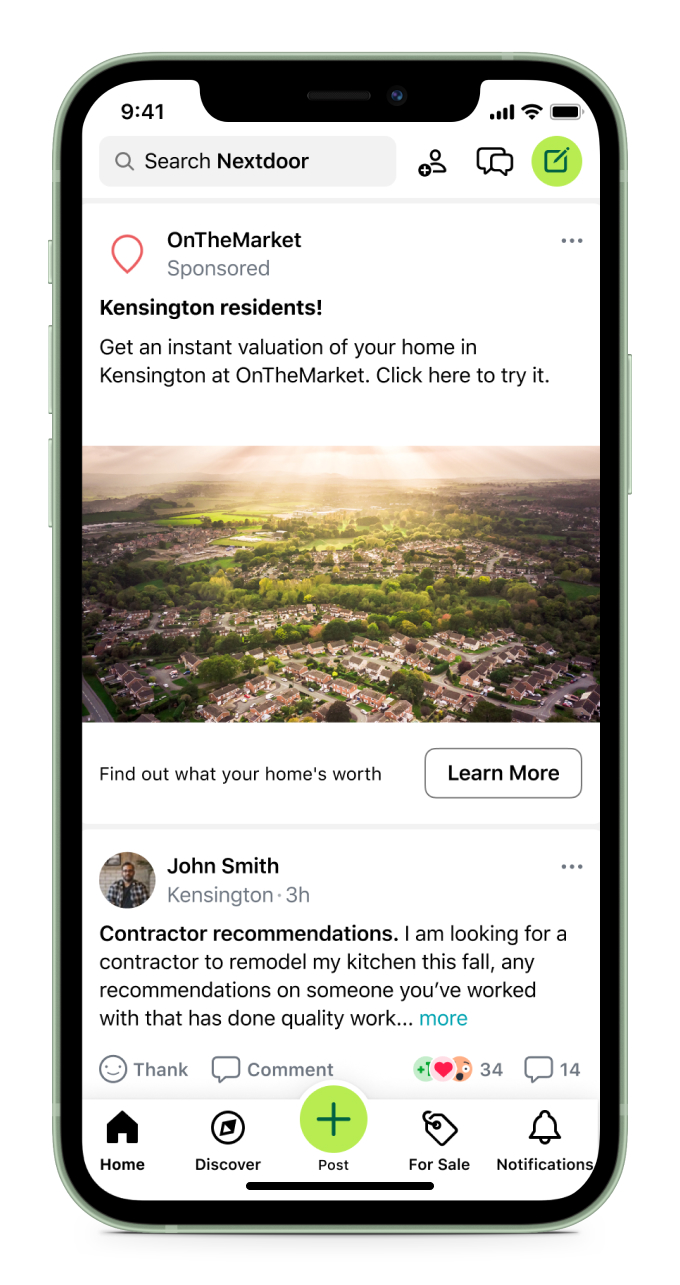Go to the Home tab

[x=122, y=1142]
